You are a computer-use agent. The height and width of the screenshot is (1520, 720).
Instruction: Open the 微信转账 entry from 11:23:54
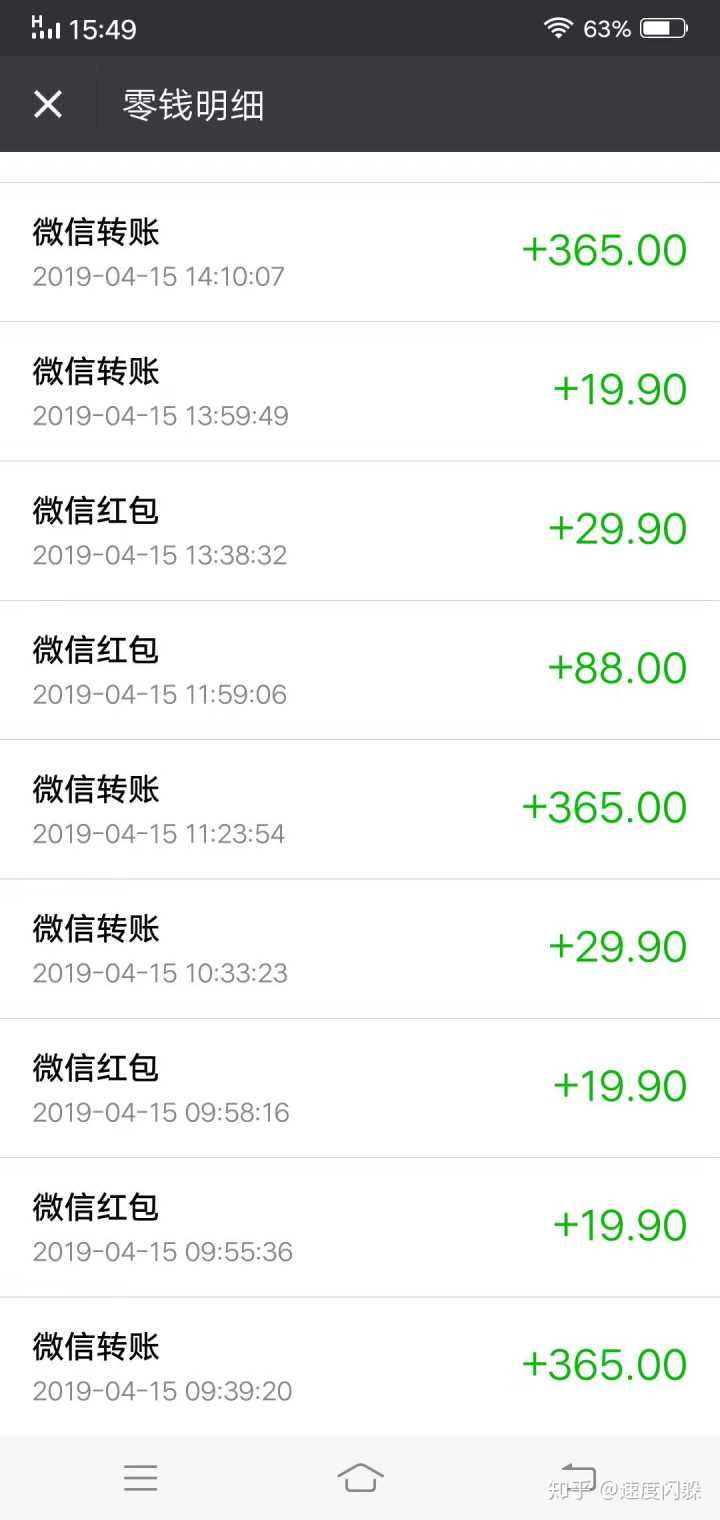click(x=360, y=809)
